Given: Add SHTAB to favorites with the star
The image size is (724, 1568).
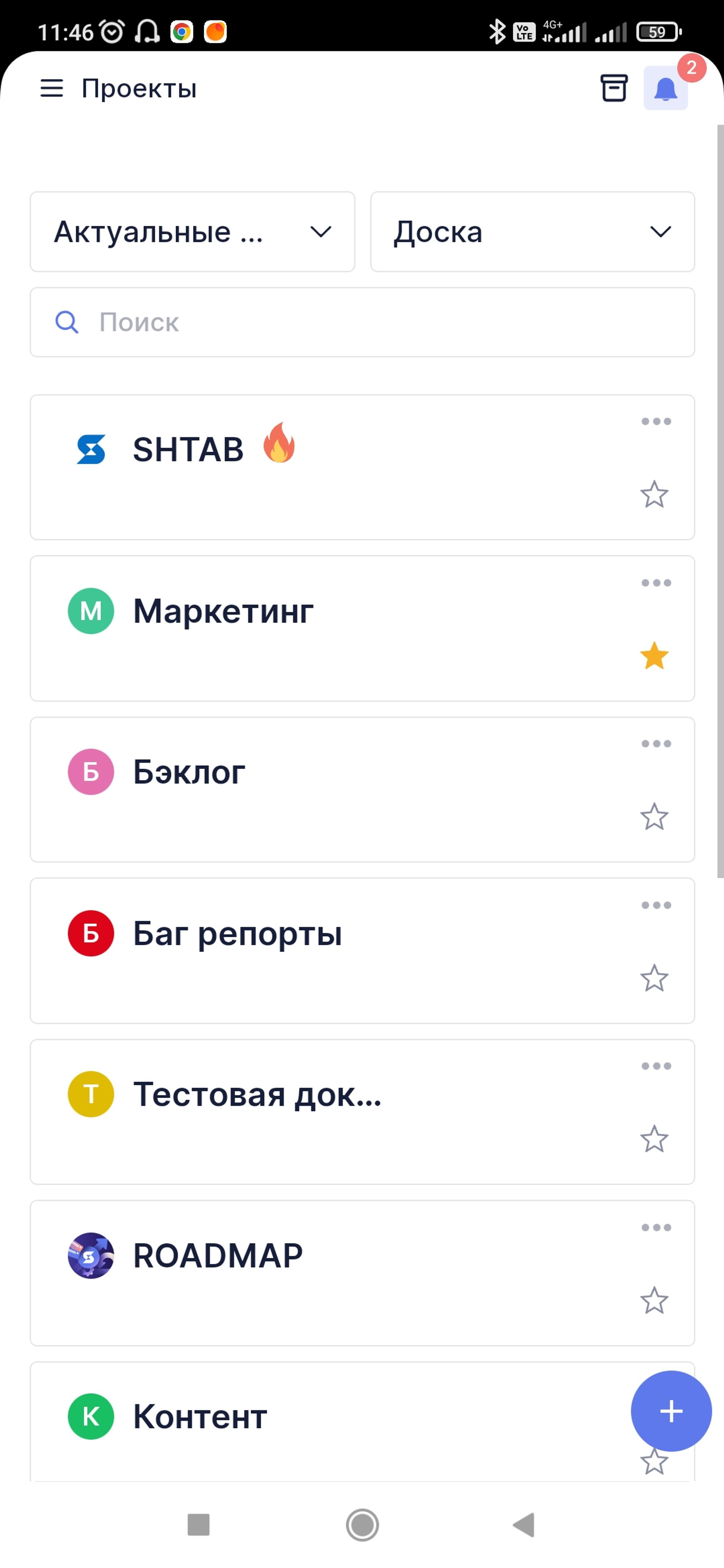Looking at the screenshot, I should tap(654, 494).
